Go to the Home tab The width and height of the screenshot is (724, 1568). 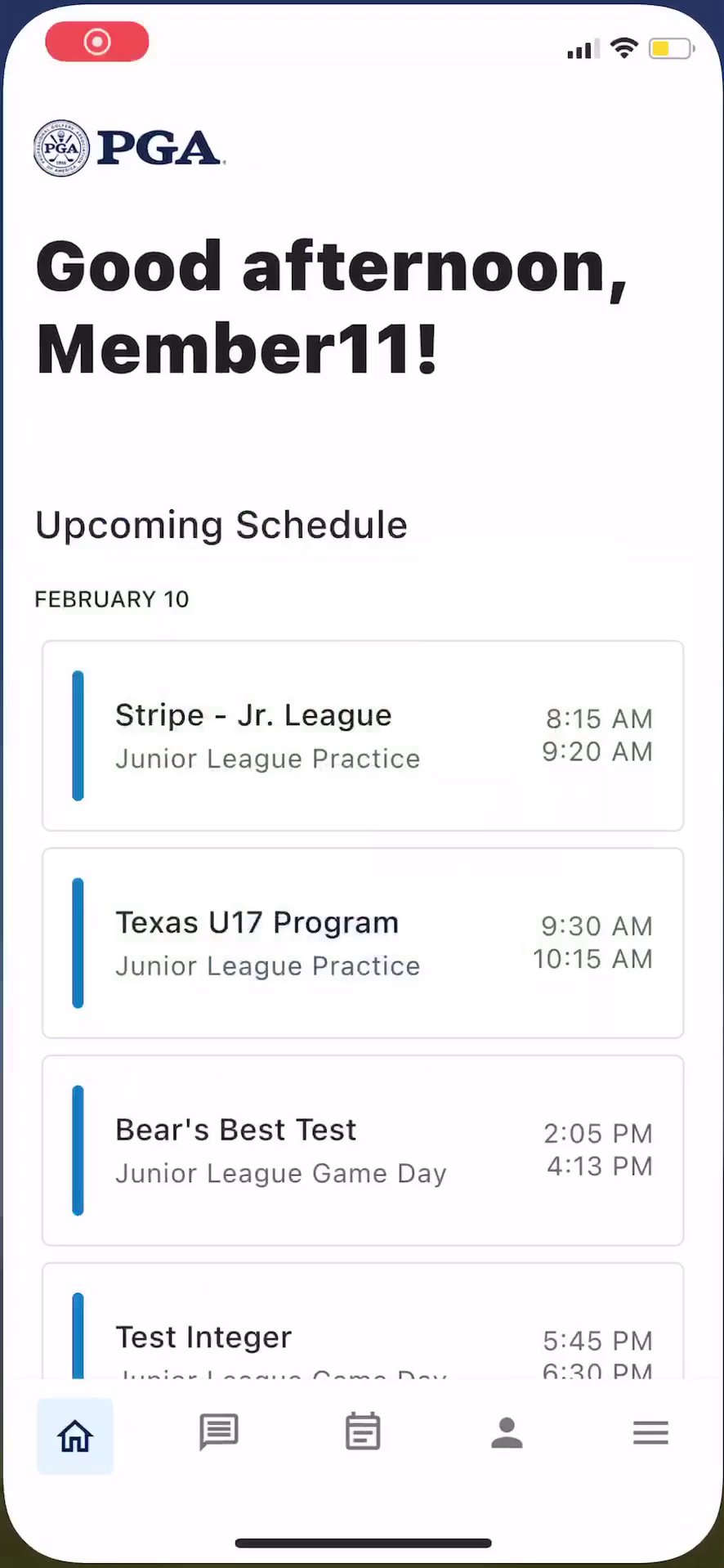[x=75, y=1436]
